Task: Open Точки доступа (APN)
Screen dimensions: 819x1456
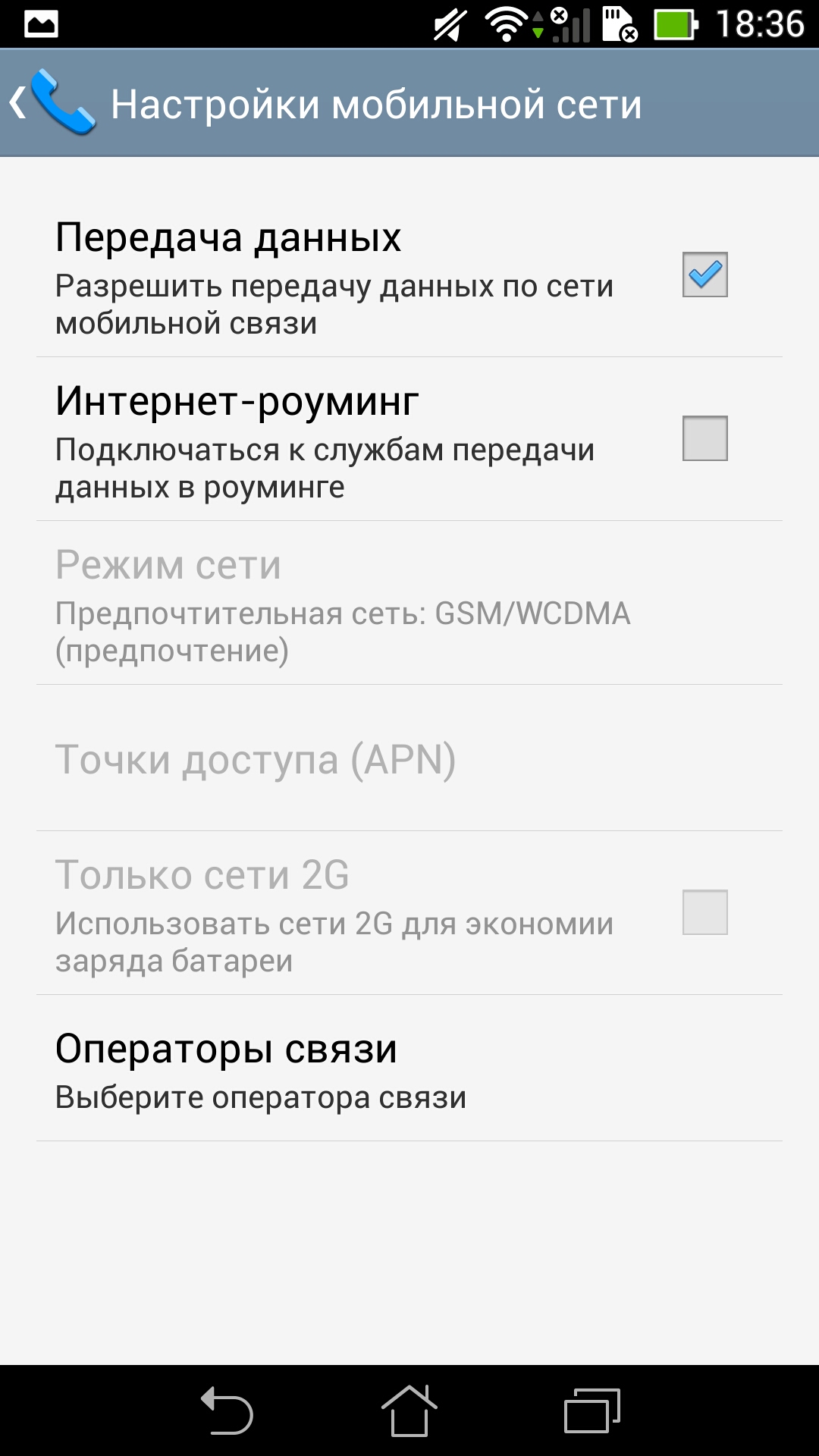Action: [x=409, y=758]
